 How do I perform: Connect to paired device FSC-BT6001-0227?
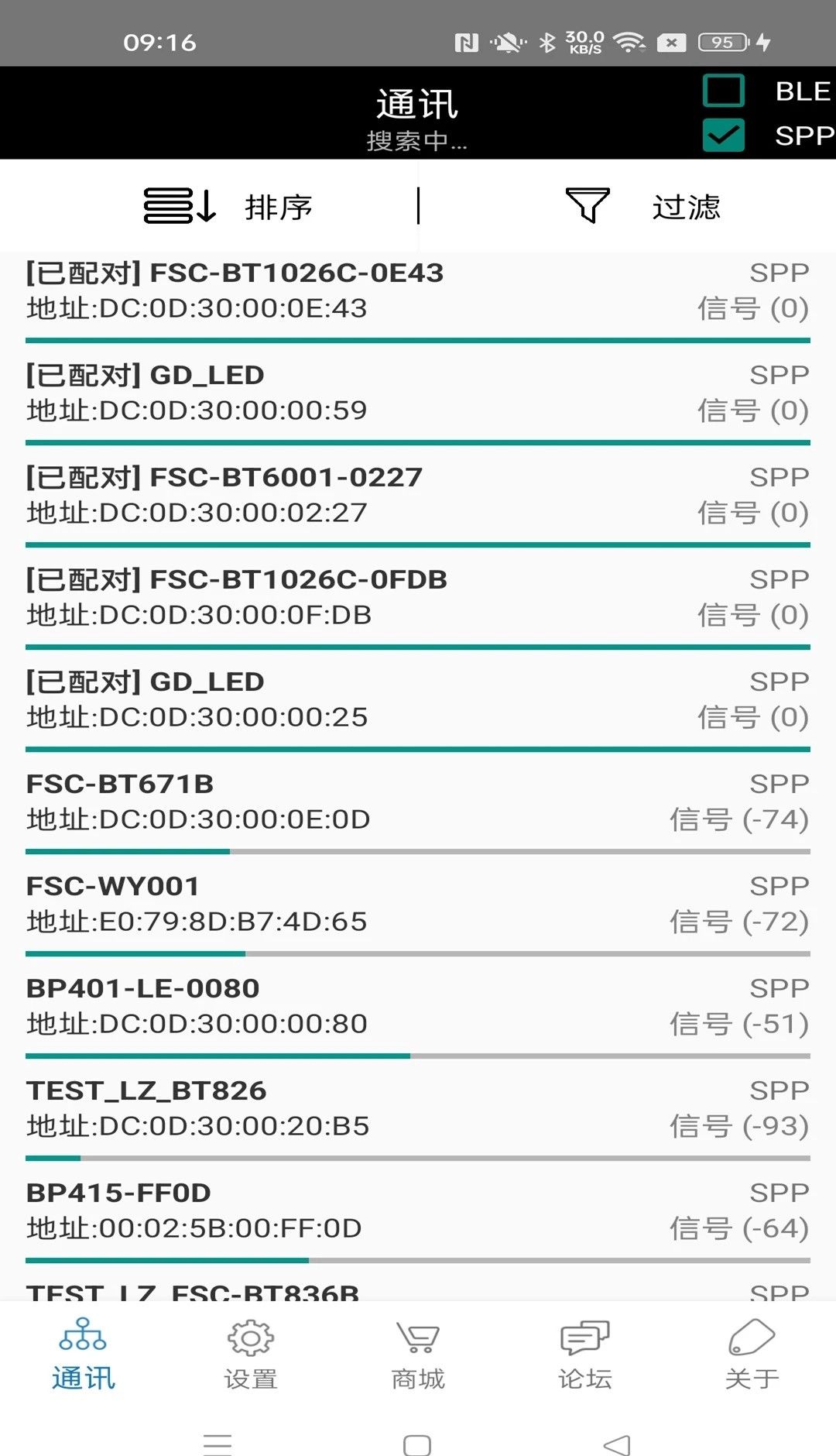point(418,496)
